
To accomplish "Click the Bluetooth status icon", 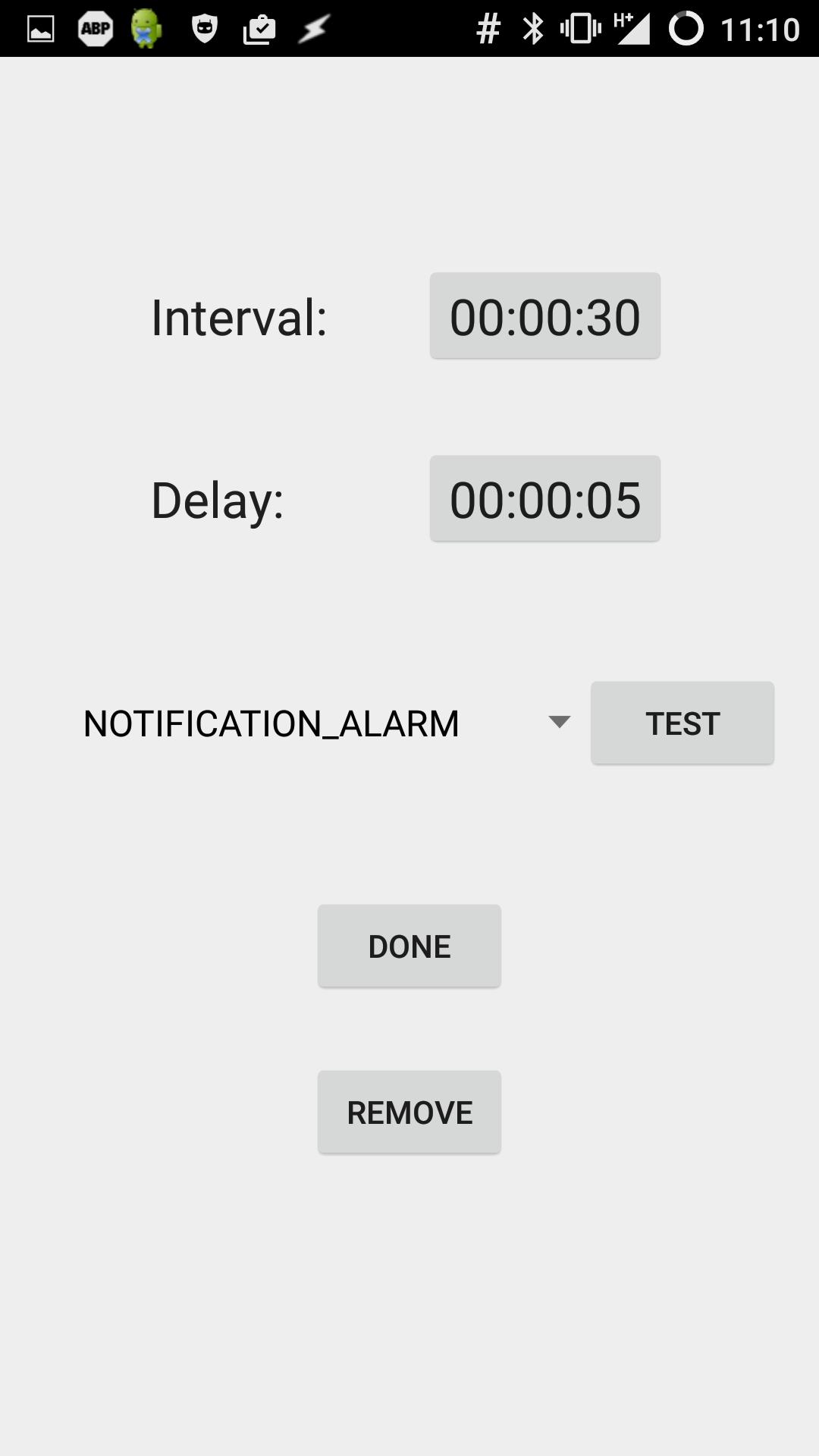I will pos(531,29).
